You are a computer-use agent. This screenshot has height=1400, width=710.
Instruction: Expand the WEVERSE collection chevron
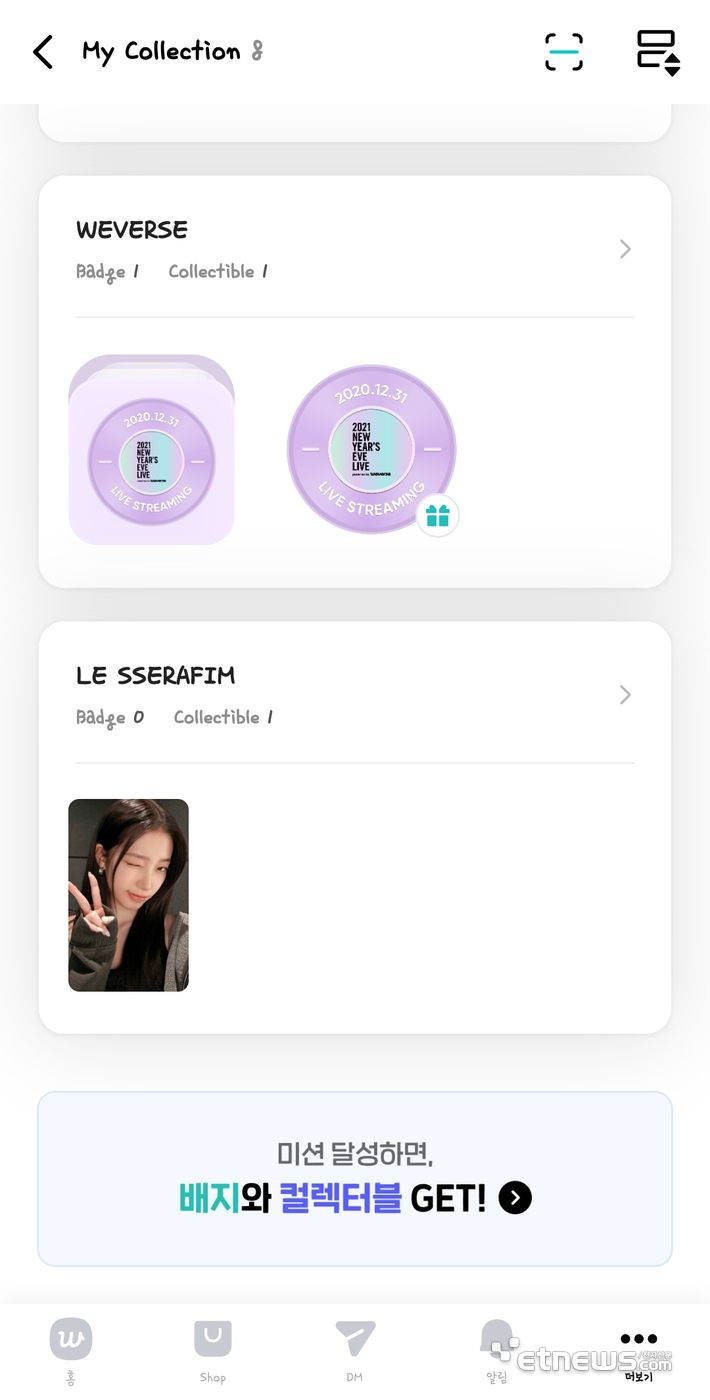625,249
